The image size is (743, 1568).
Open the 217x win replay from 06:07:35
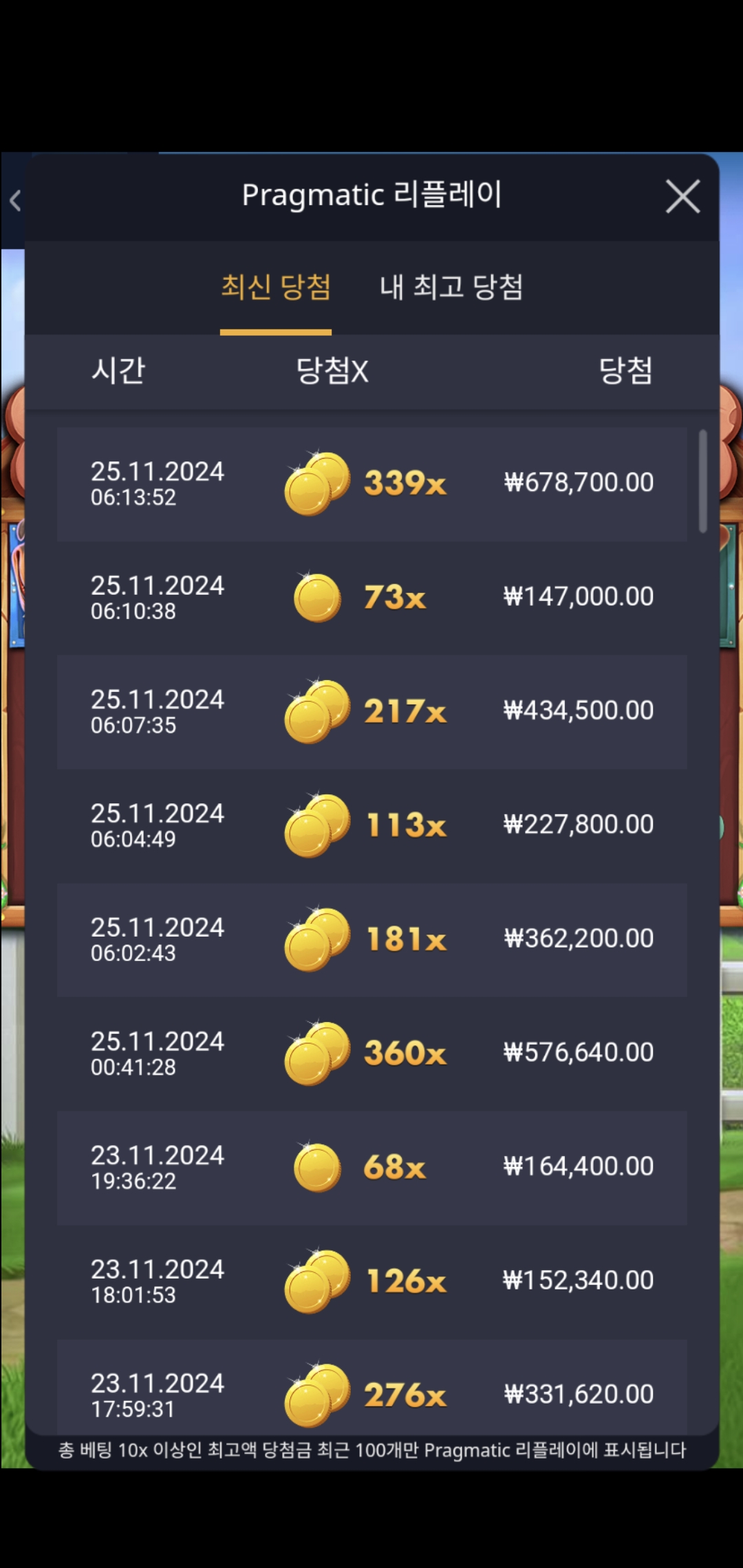(371, 711)
